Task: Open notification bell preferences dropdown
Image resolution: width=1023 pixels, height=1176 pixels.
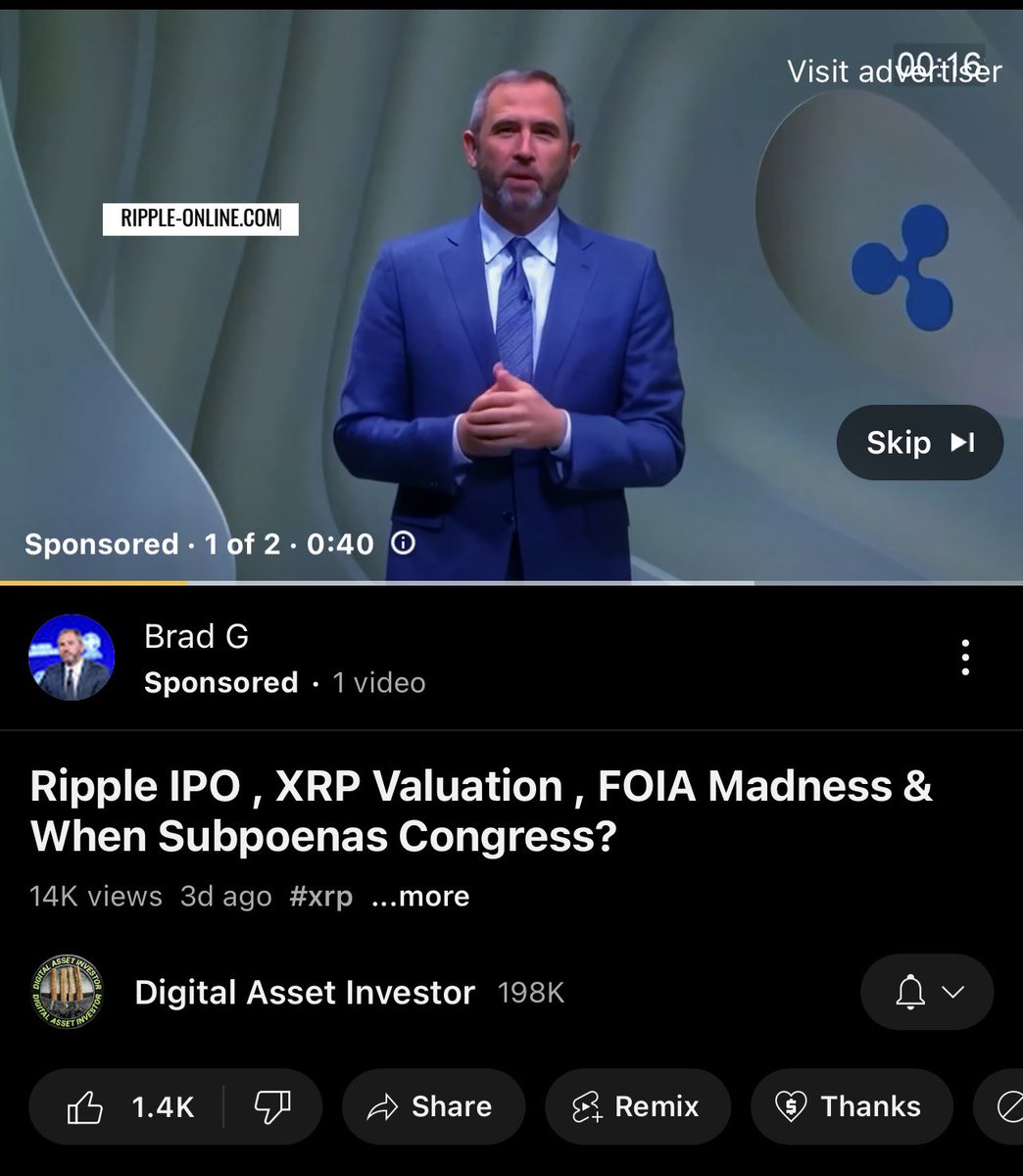Action: click(927, 992)
